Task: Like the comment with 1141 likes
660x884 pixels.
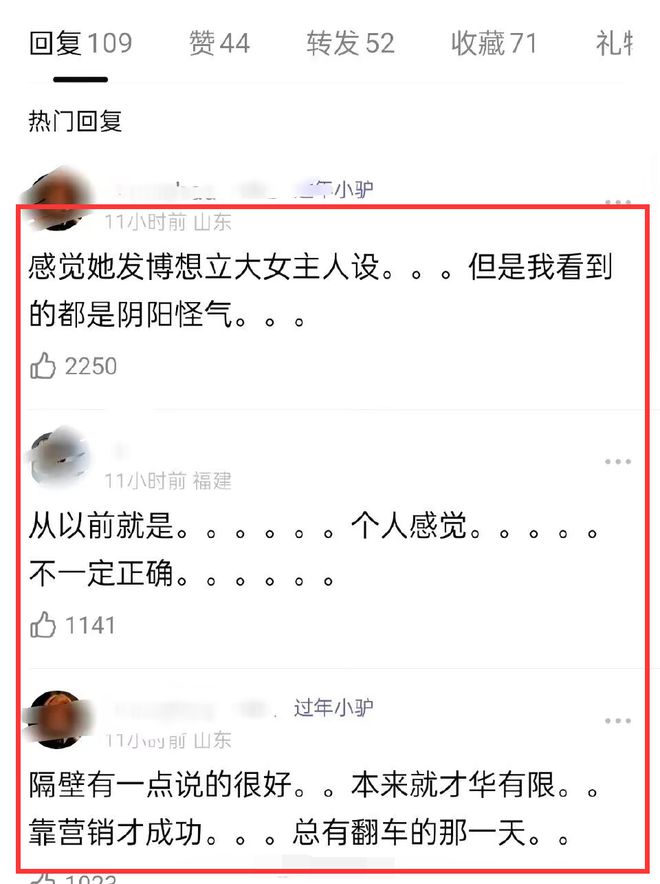Action: 43,626
